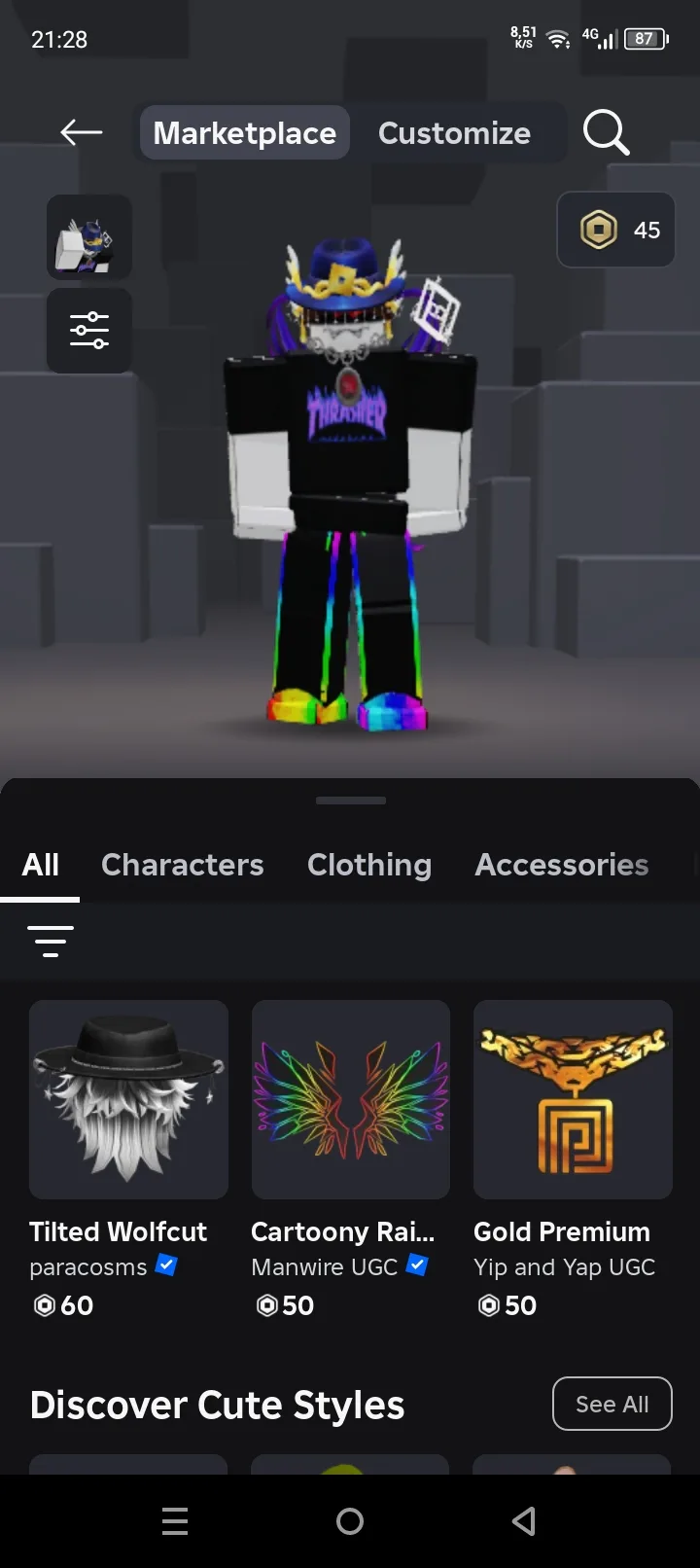This screenshot has height=1568, width=700.
Task: Open the Robux balance showing 45
Action: click(616, 230)
